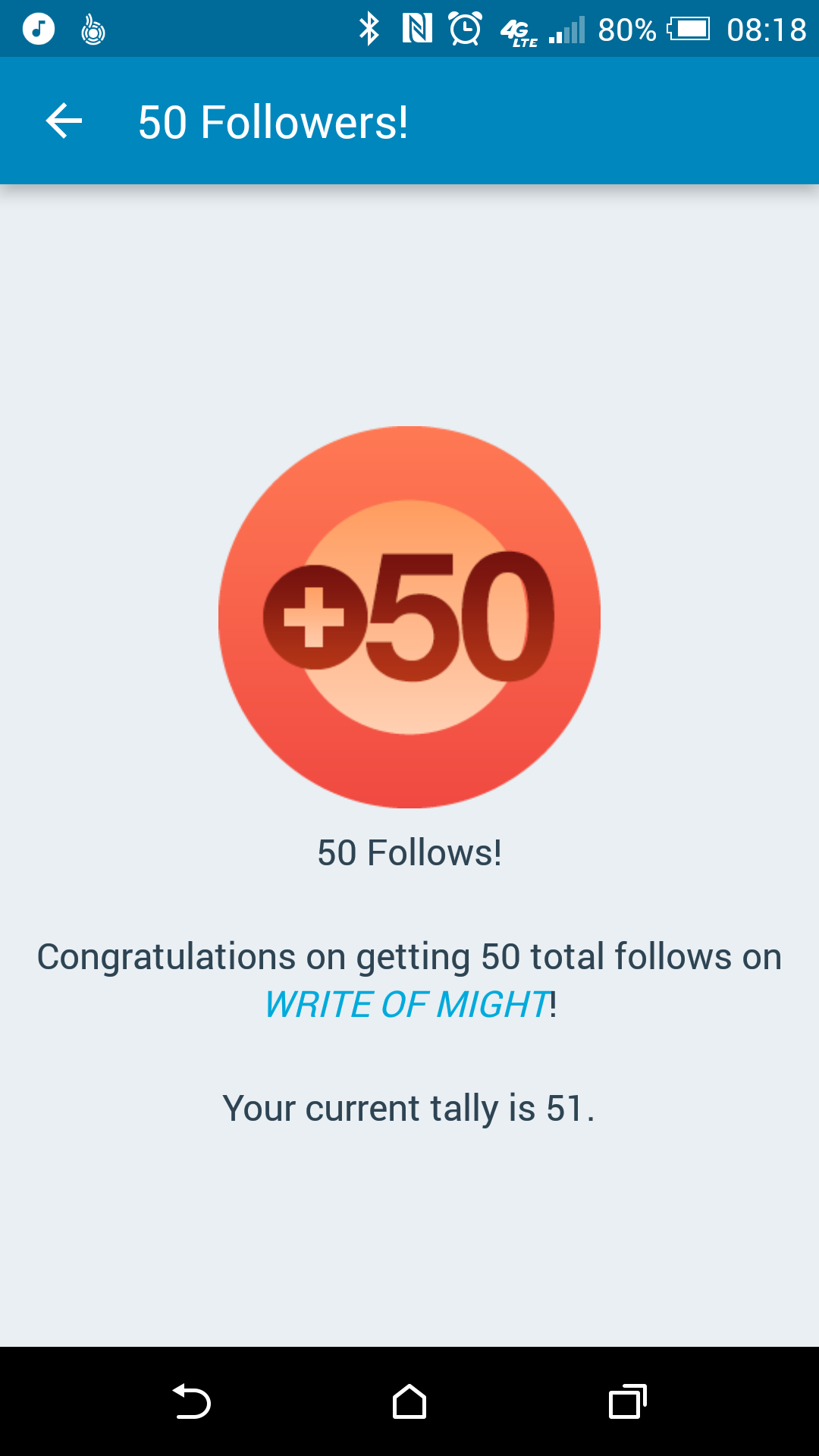Viewport: 819px width, 1456px height.
Task: Open the WRITE OF MIGHT link
Action: (407, 1005)
